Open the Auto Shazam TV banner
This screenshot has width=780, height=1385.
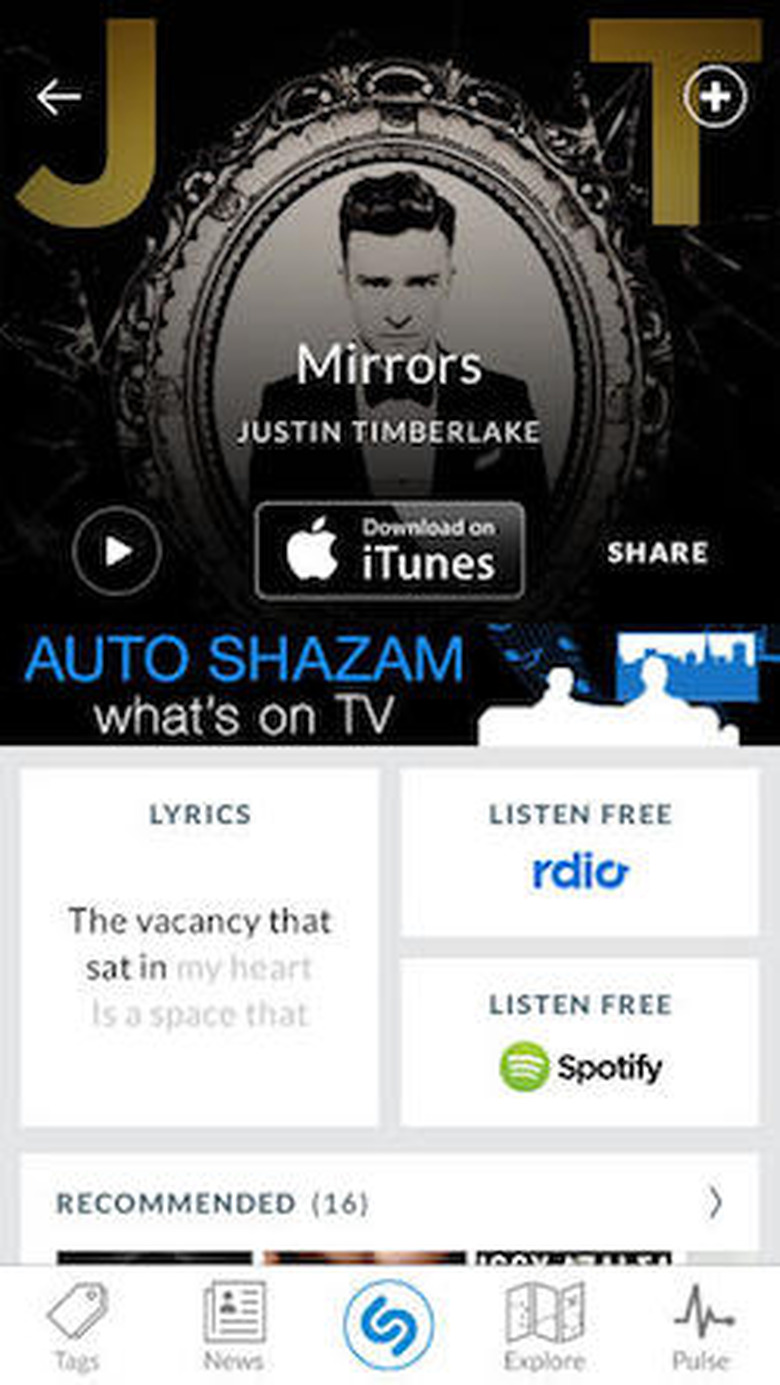pos(389,686)
